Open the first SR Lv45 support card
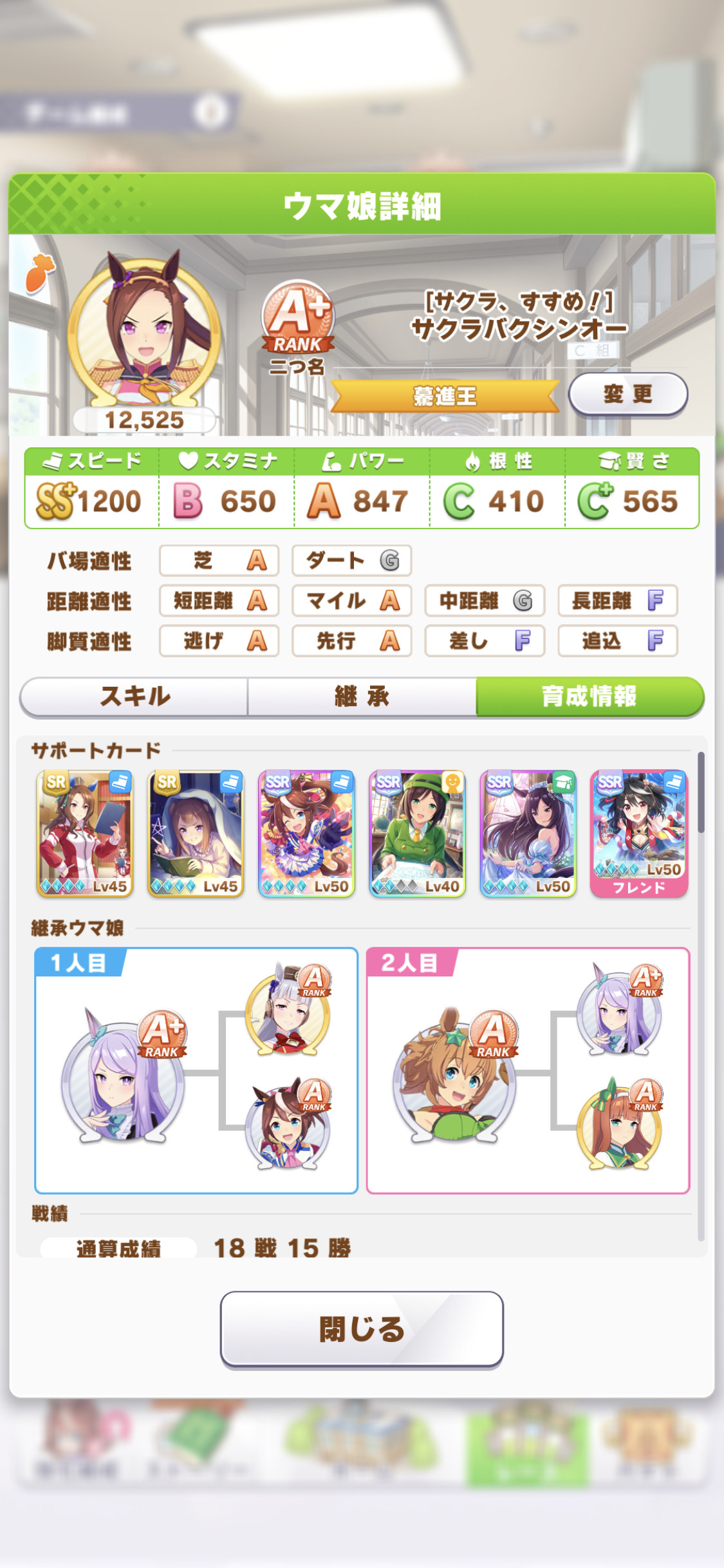Viewport: 724px width, 1568px height. tap(85, 834)
